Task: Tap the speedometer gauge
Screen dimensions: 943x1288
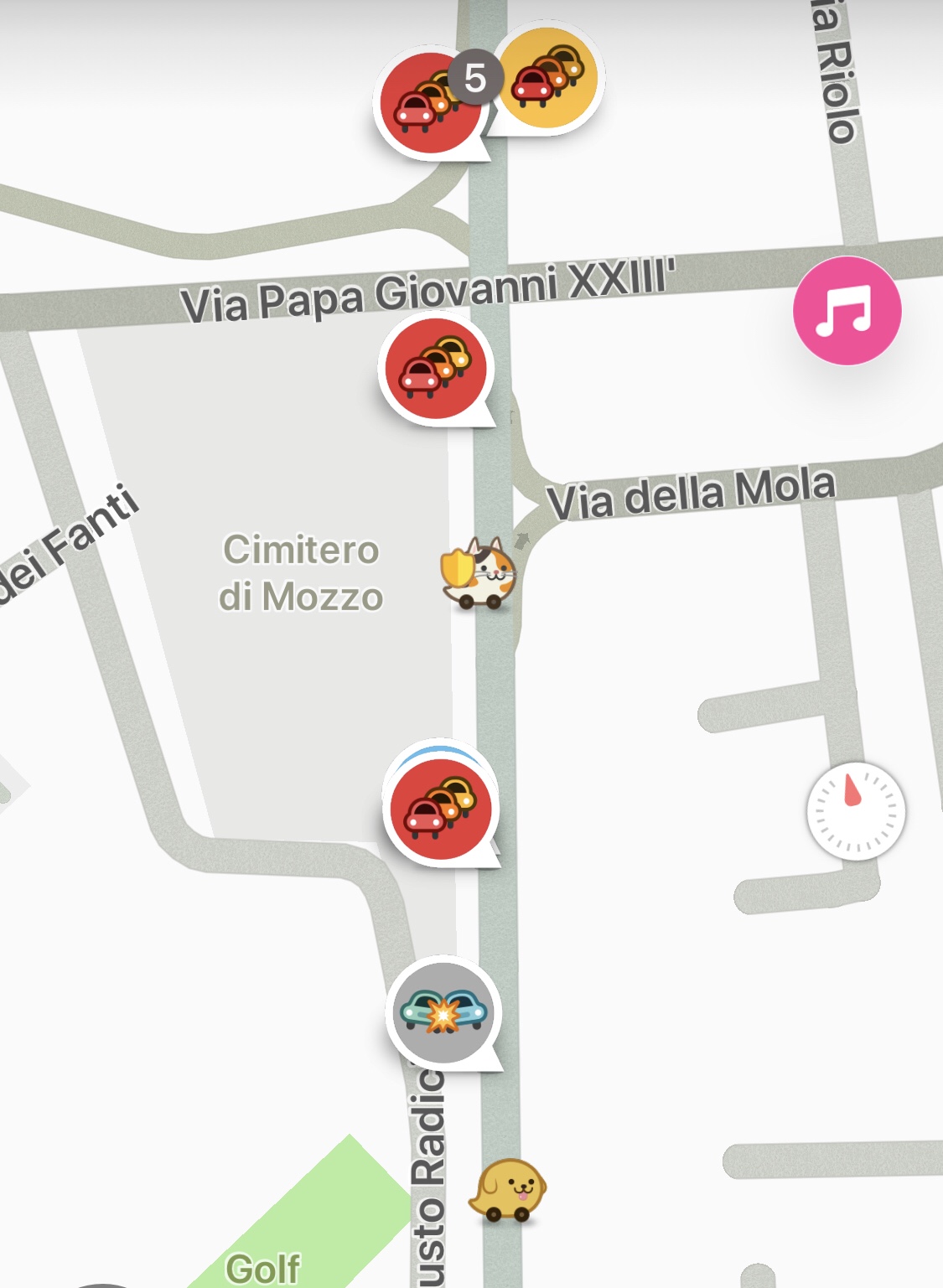Action: click(855, 811)
